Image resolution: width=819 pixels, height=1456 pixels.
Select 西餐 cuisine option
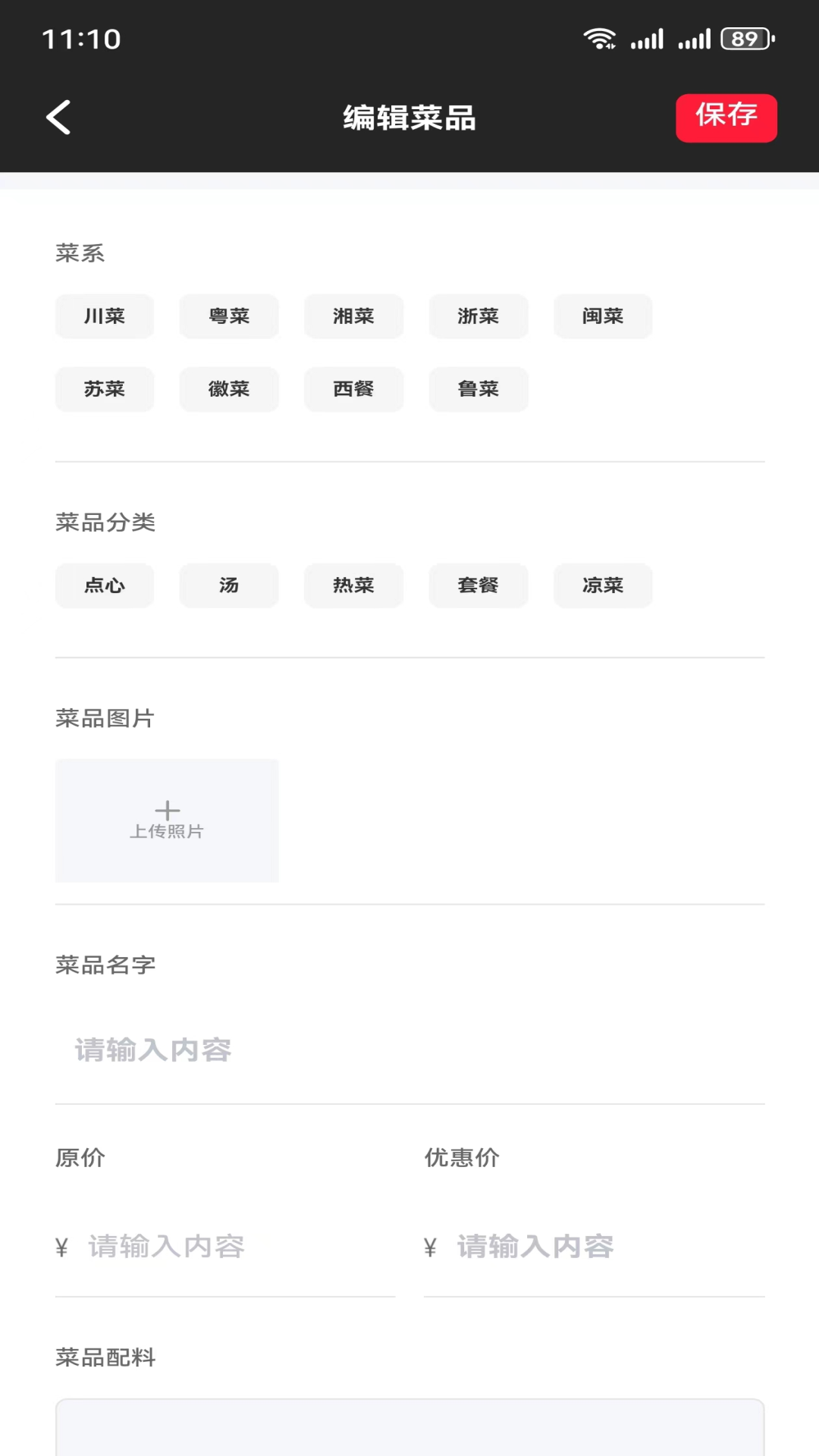pyautogui.click(x=353, y=389)
